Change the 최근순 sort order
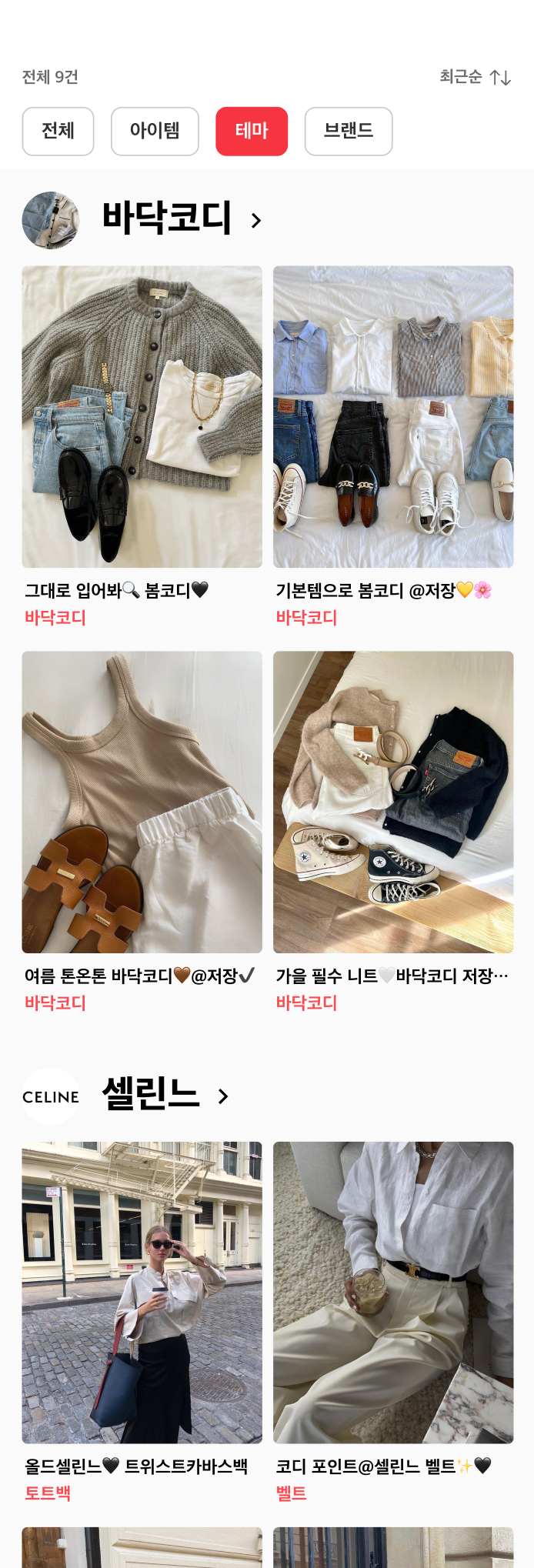 coord(475,77)
